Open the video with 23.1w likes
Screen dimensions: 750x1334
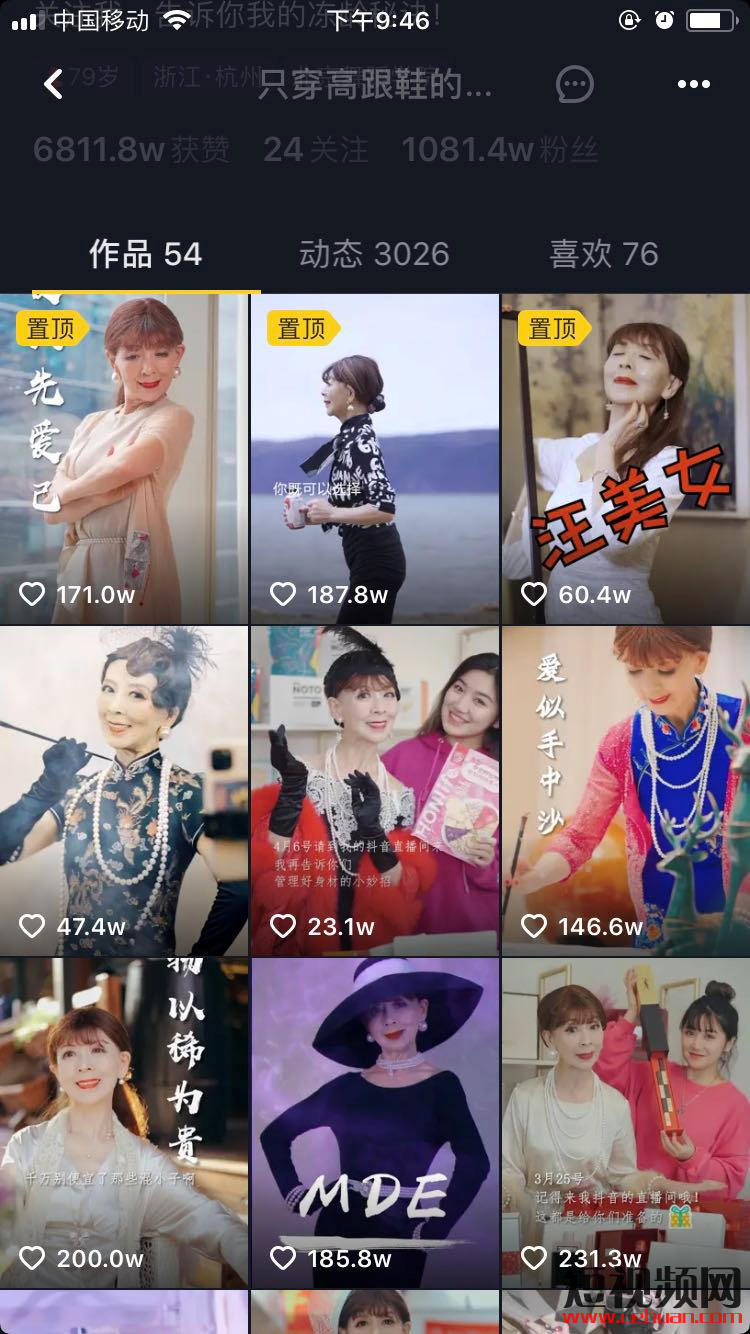[375, 790]
